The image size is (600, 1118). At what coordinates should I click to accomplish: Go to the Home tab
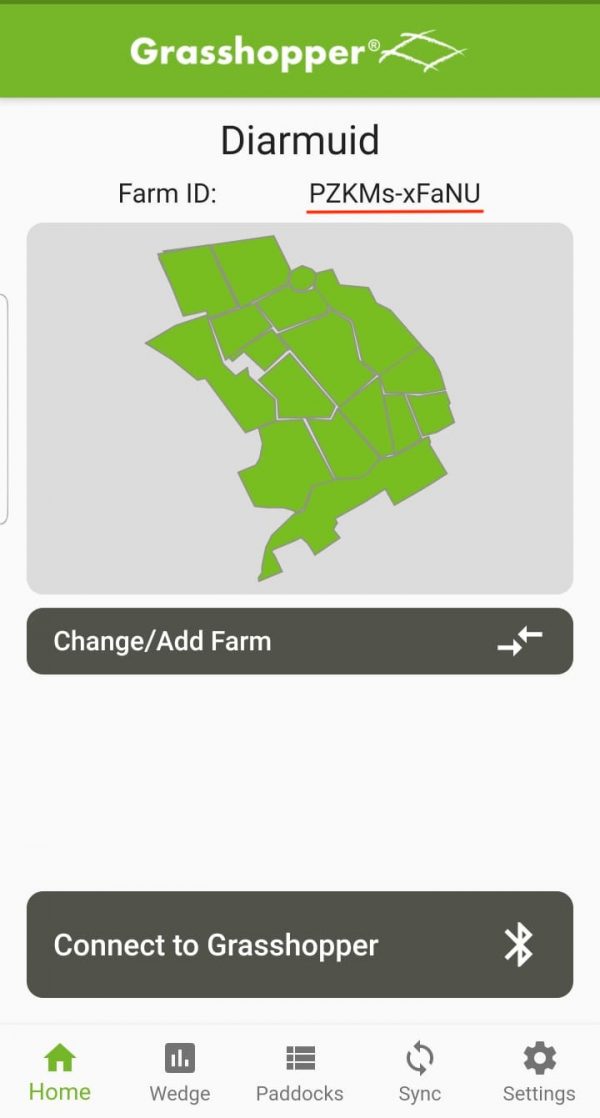60,1071
